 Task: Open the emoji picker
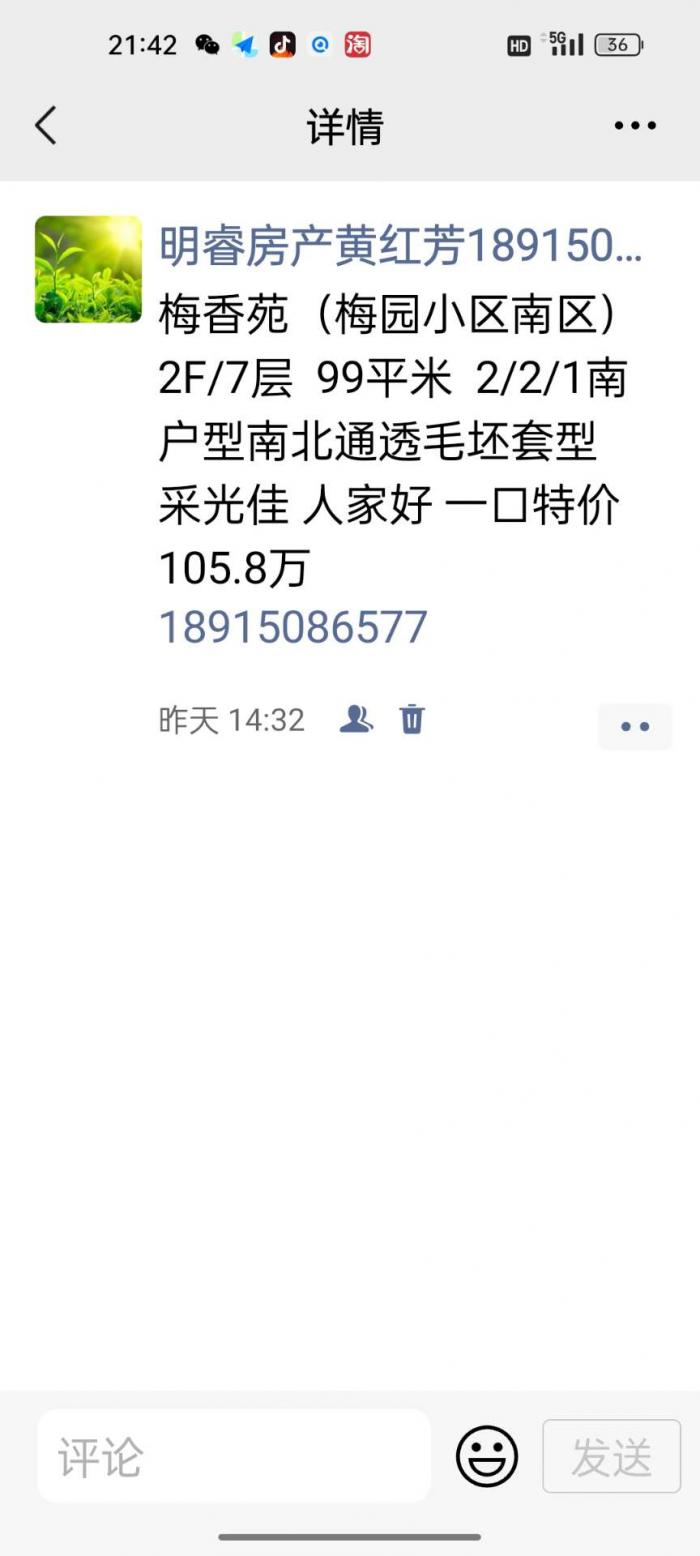pos(487,1456)
